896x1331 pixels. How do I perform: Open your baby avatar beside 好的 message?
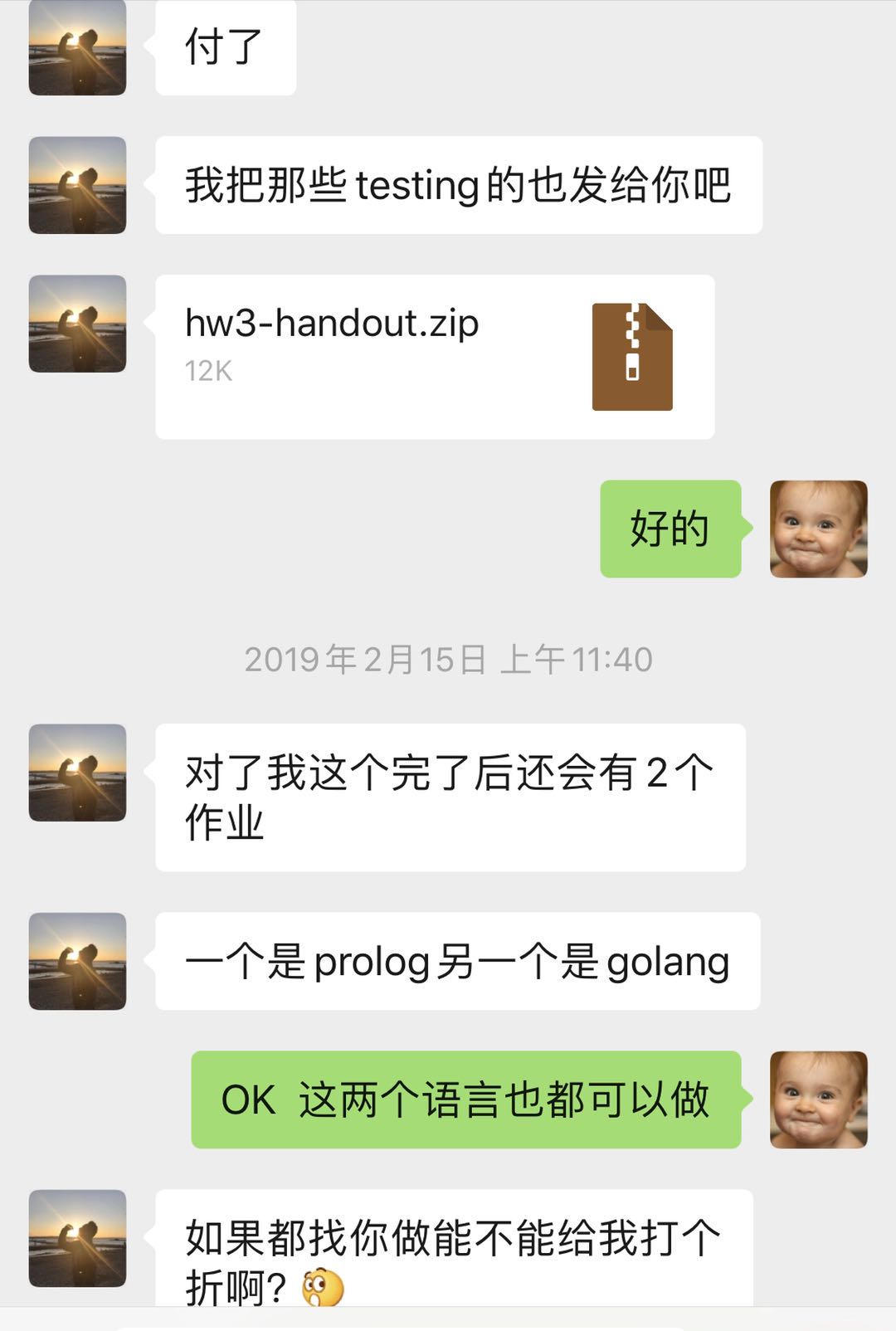pos(818,529)
